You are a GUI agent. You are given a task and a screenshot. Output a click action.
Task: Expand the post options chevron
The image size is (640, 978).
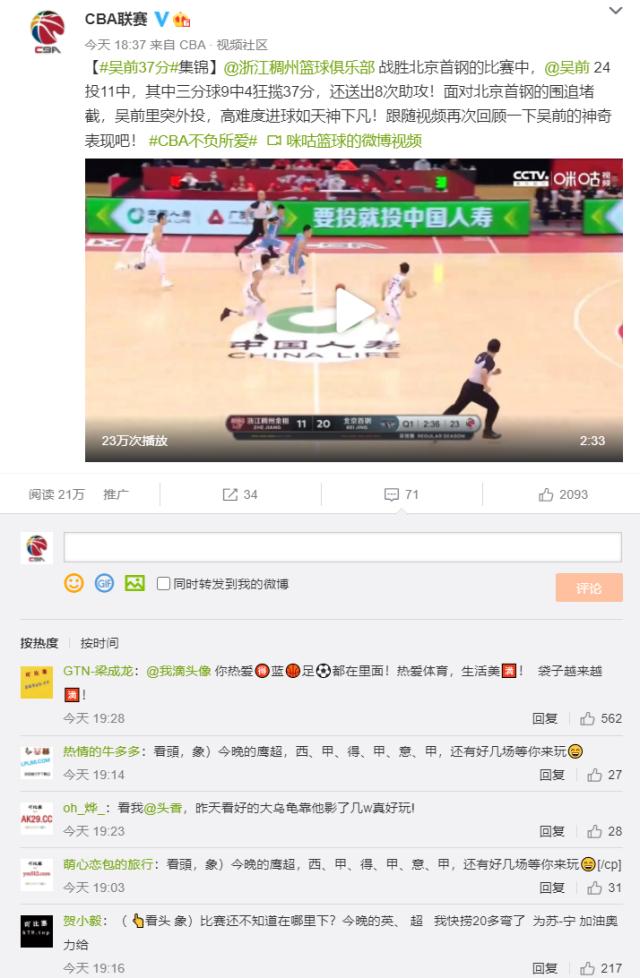pyautogui.click(x=616, y=12)
